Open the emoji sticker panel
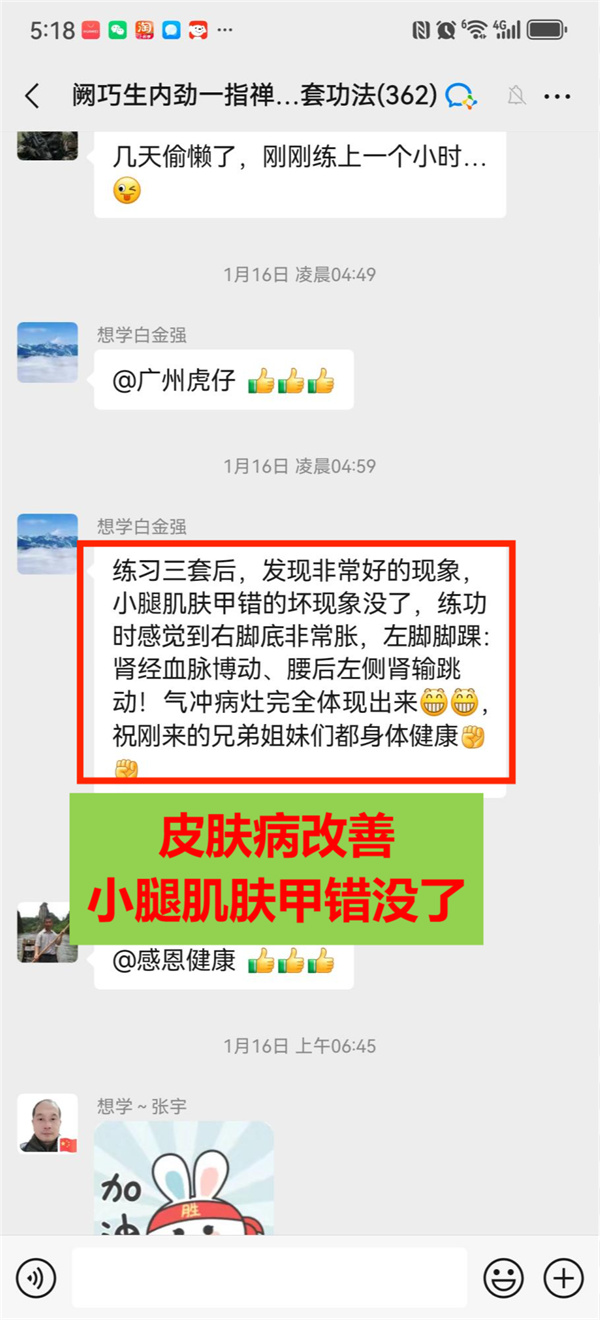 tap(504, 1277)
